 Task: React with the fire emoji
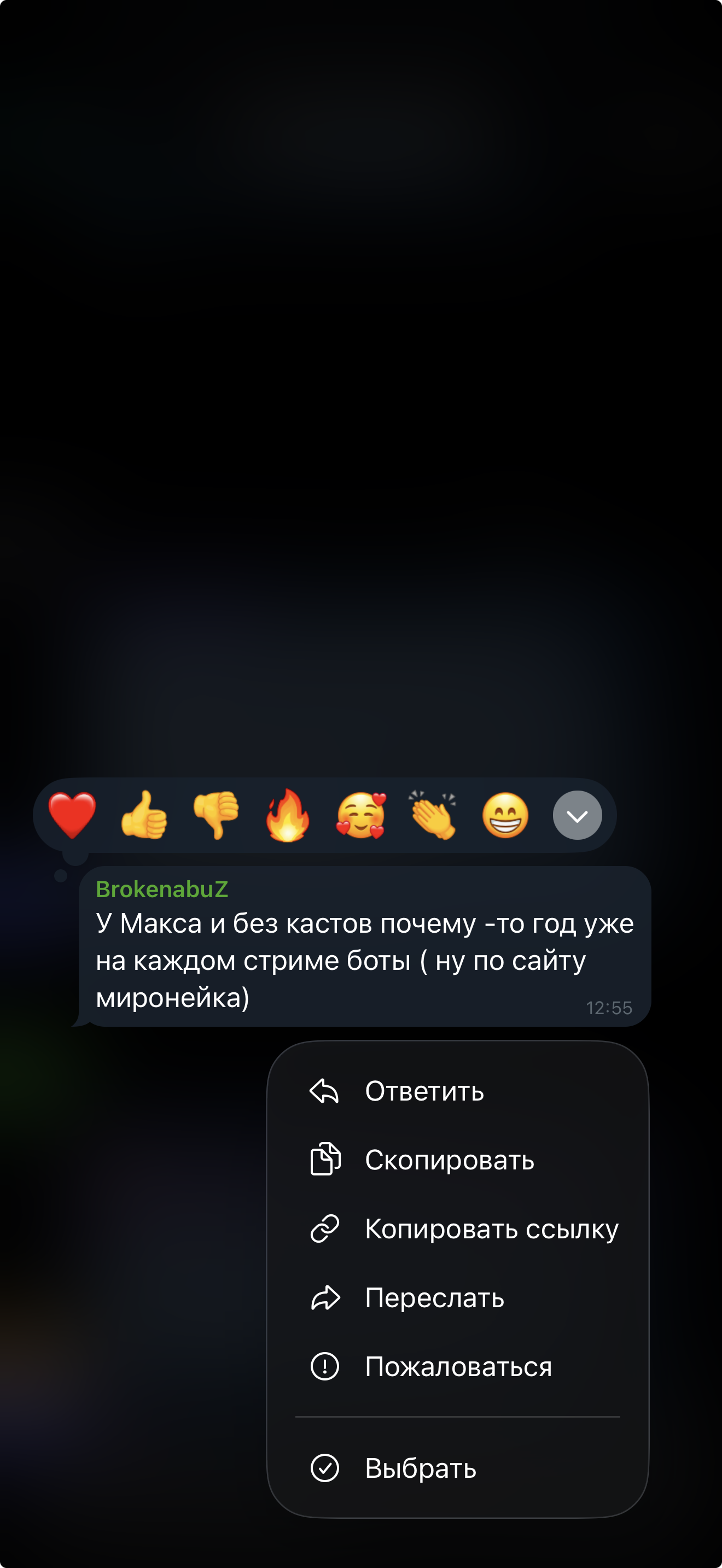288,815
